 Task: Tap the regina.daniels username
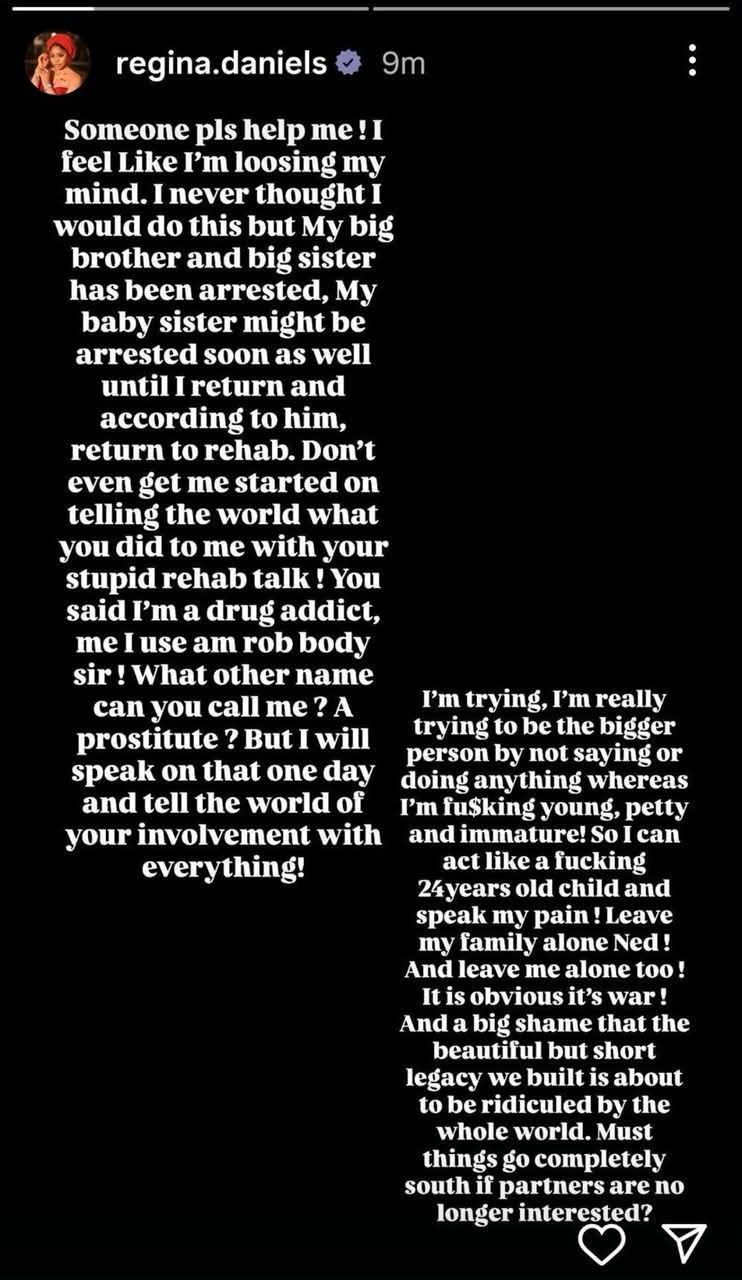coord(221,63)
